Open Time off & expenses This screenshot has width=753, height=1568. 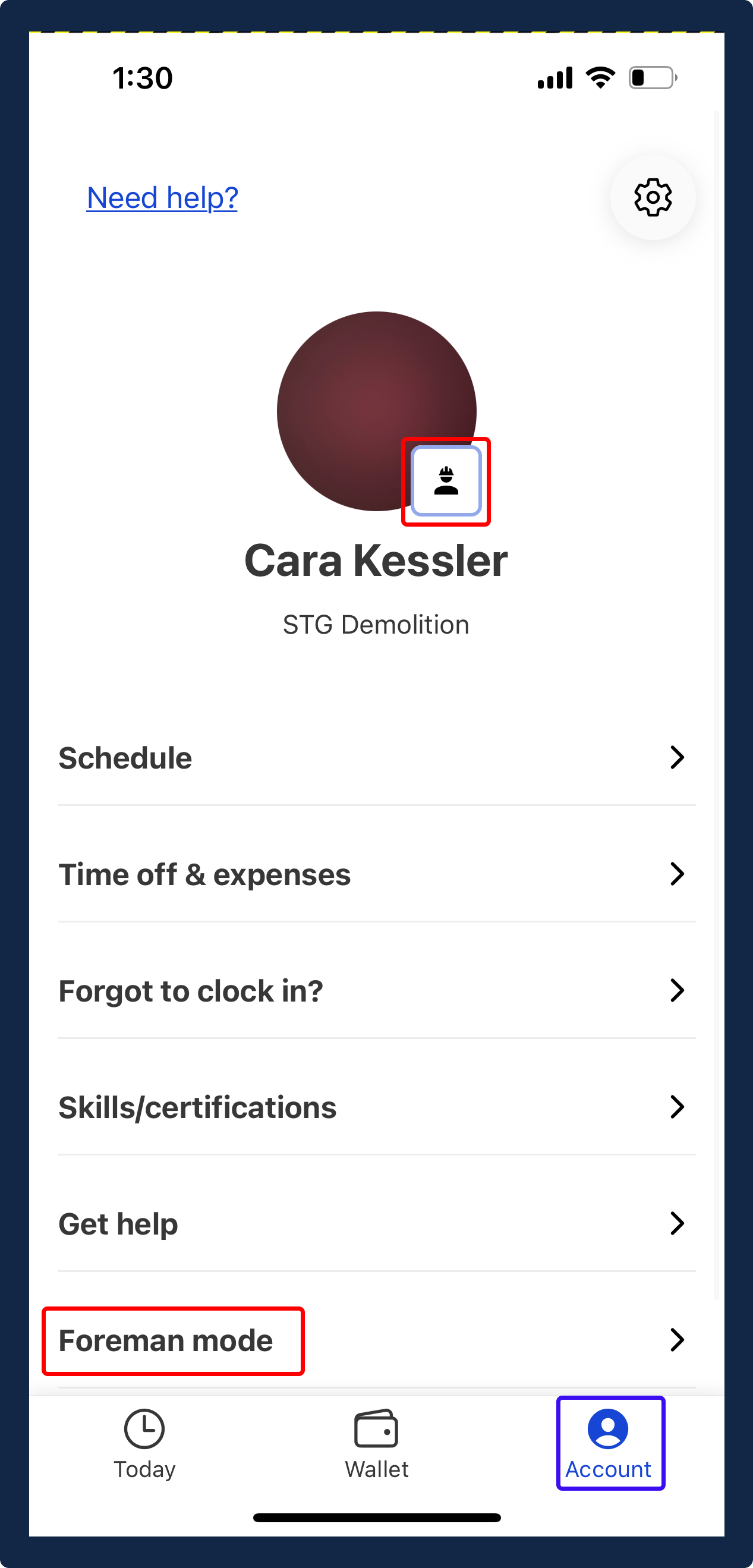click(x=376, y=874)
